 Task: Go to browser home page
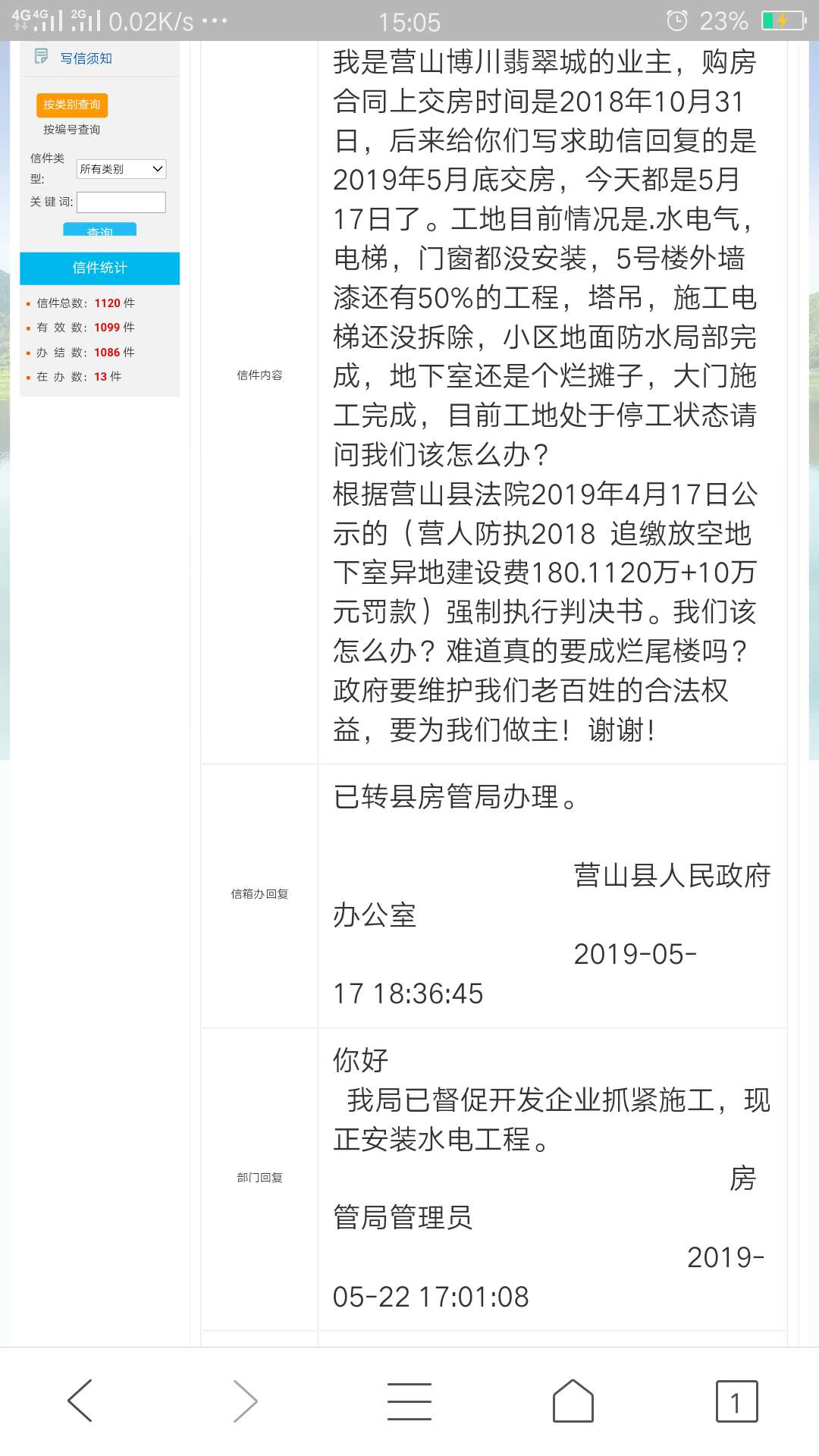pos(573,1400)
